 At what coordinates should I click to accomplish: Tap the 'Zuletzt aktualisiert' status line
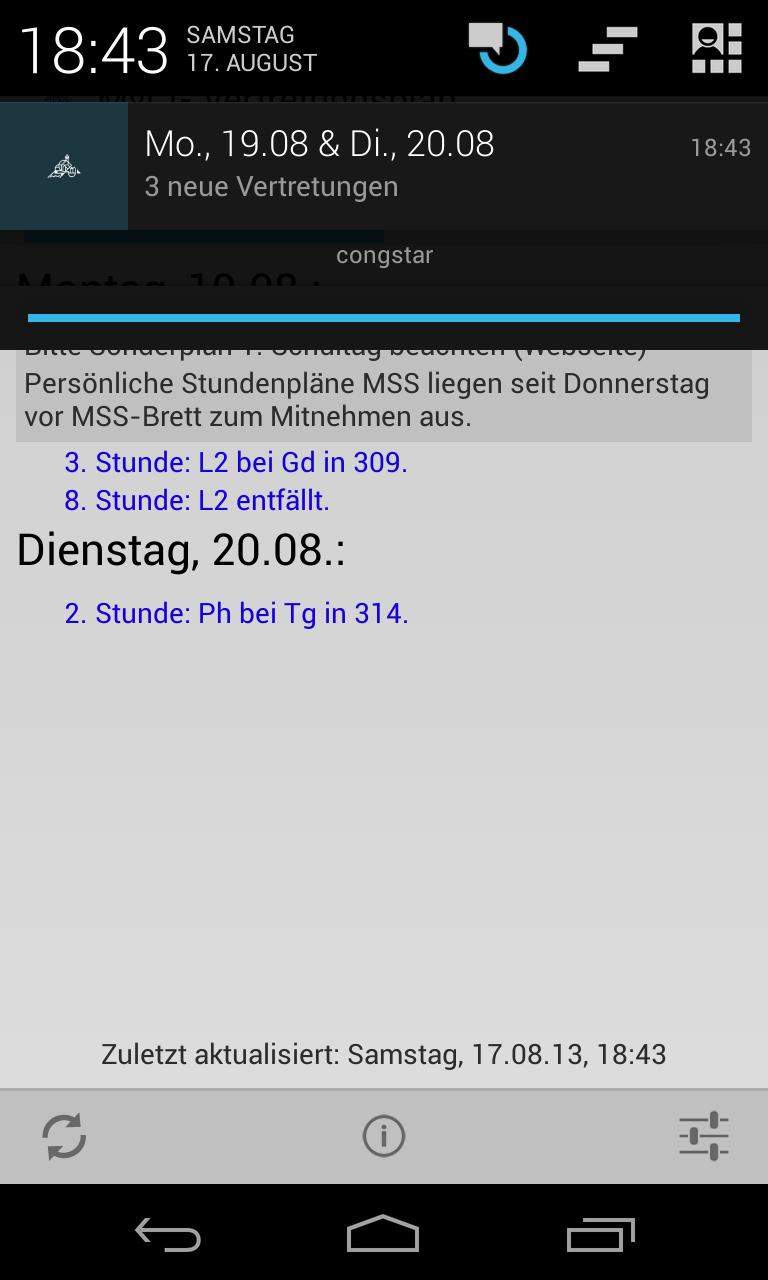click(x=384, y=1054)
